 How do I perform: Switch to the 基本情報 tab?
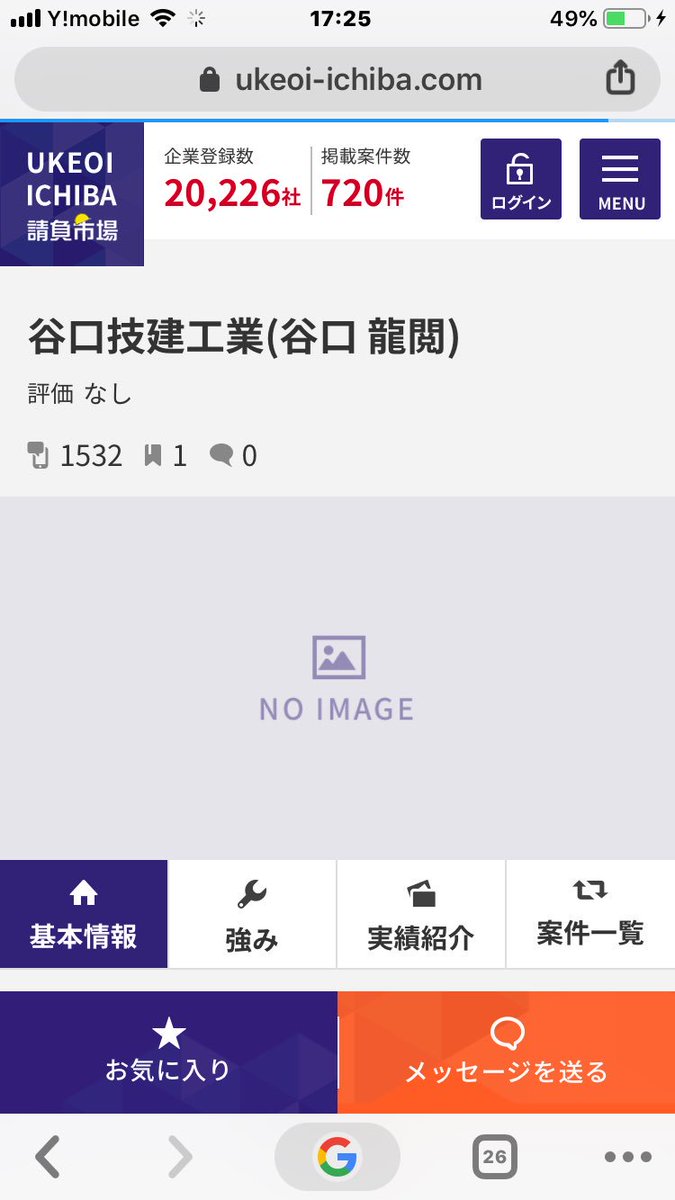click(x=84, y=914)
